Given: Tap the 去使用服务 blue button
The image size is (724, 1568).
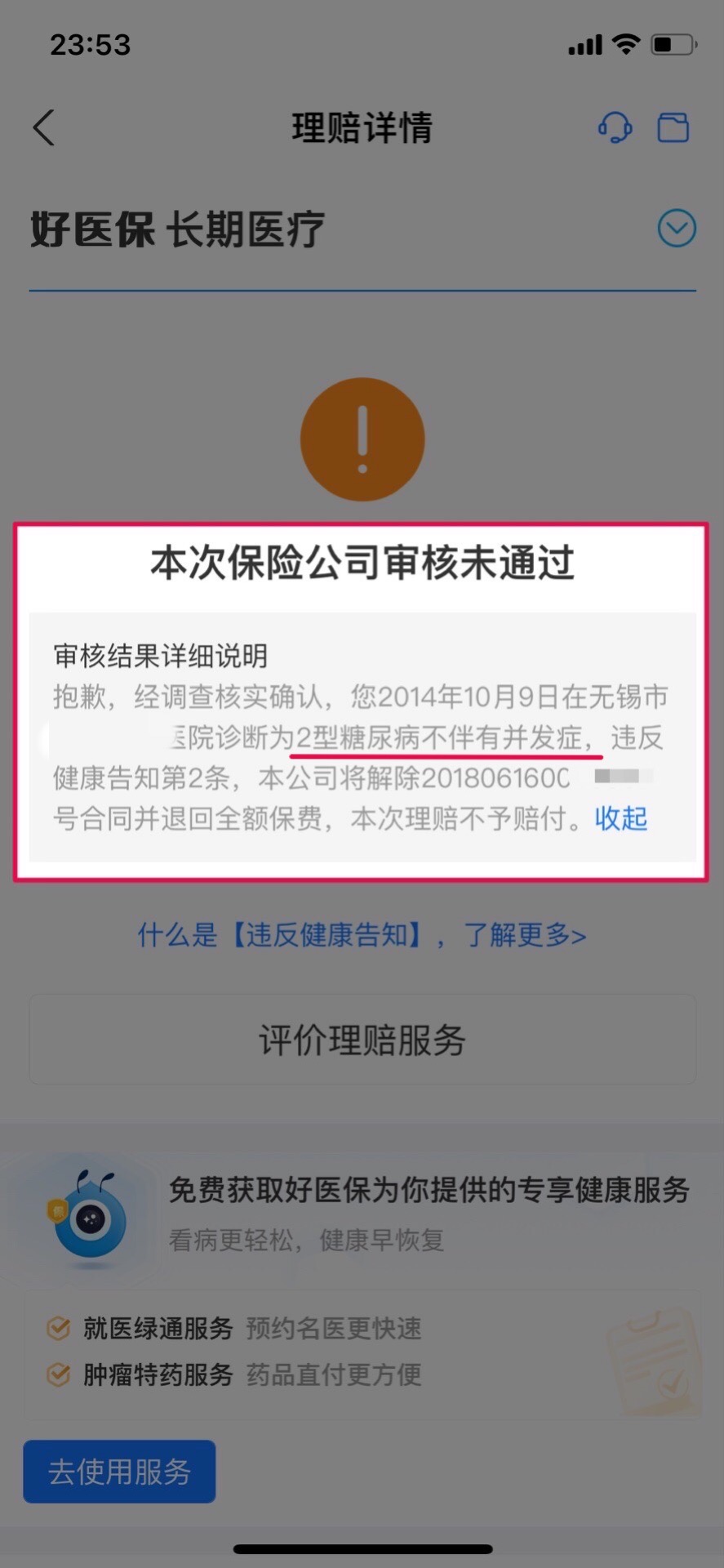Looking at the screenshot, I should coord(118,1472).
